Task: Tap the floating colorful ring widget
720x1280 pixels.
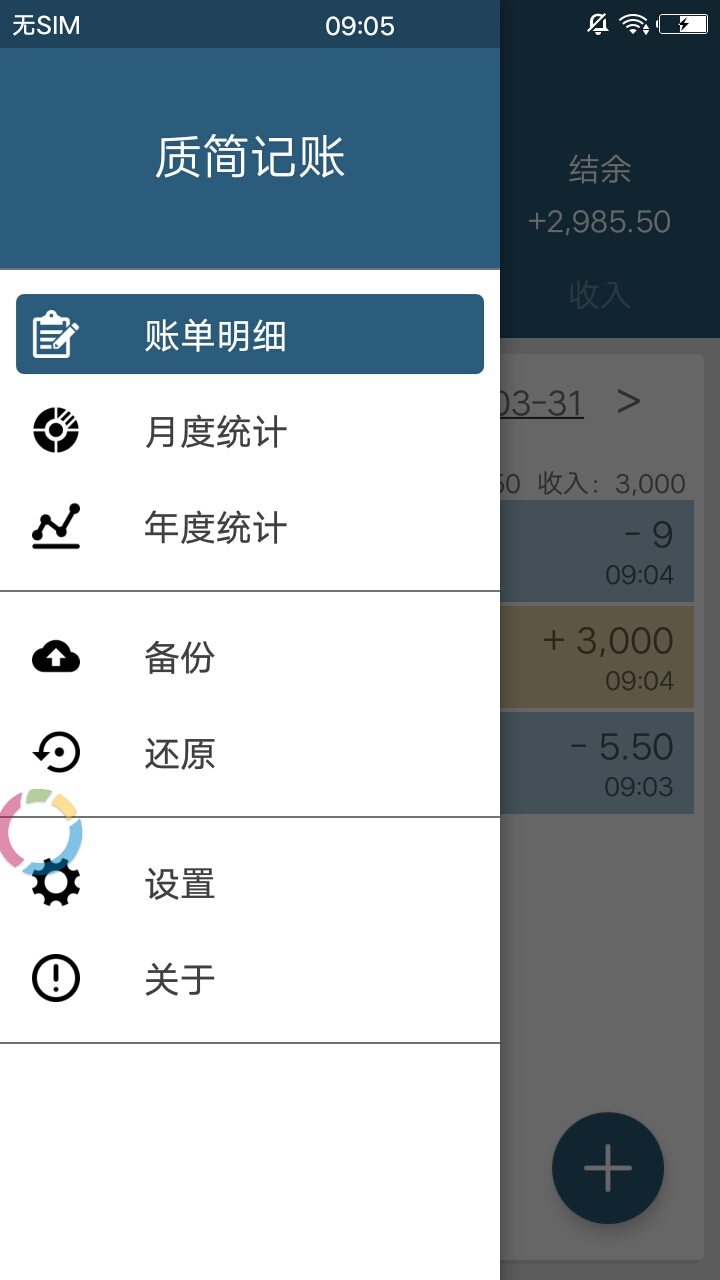Action: 40,830
